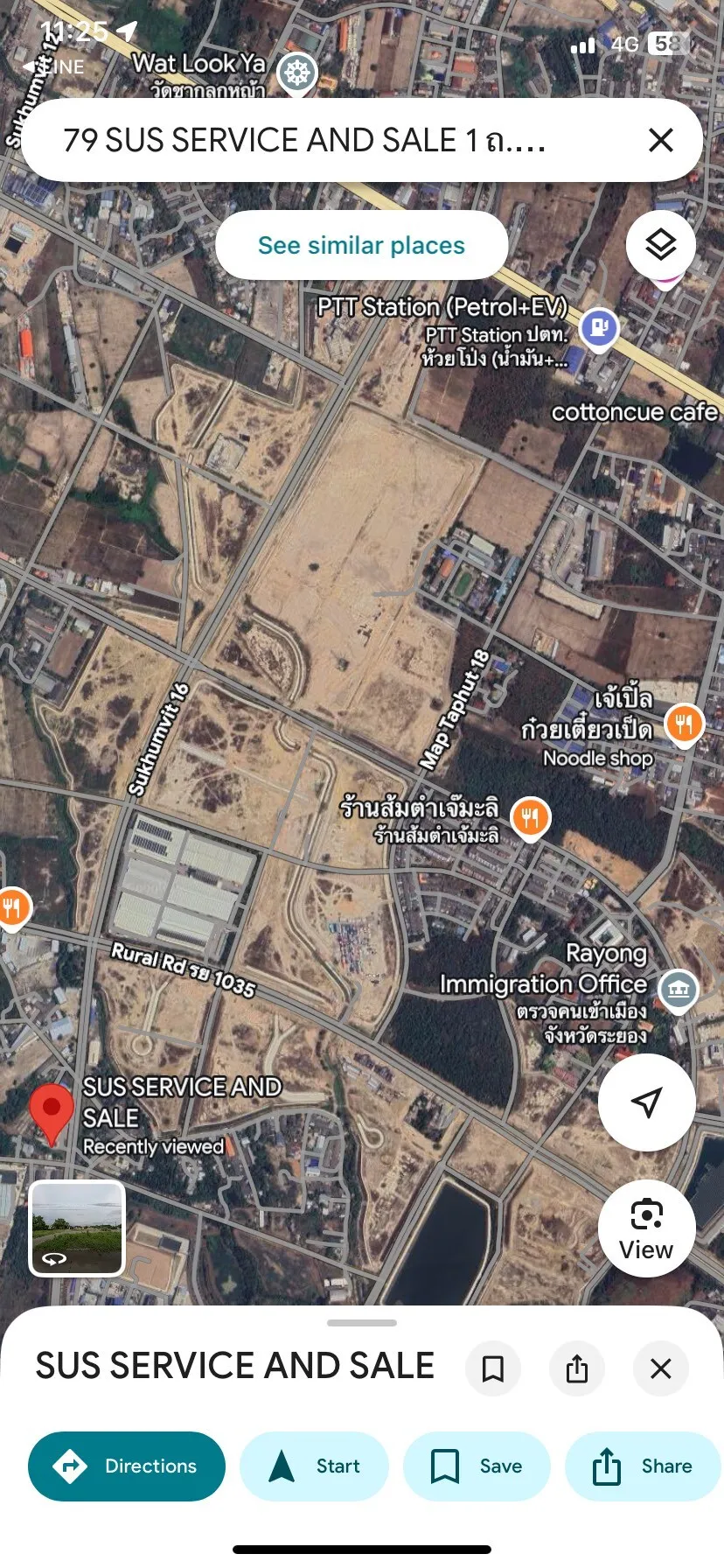This screenshot has height=1568, width=724.
Task: Recenter map on my current location
Action: point(646,1102)
